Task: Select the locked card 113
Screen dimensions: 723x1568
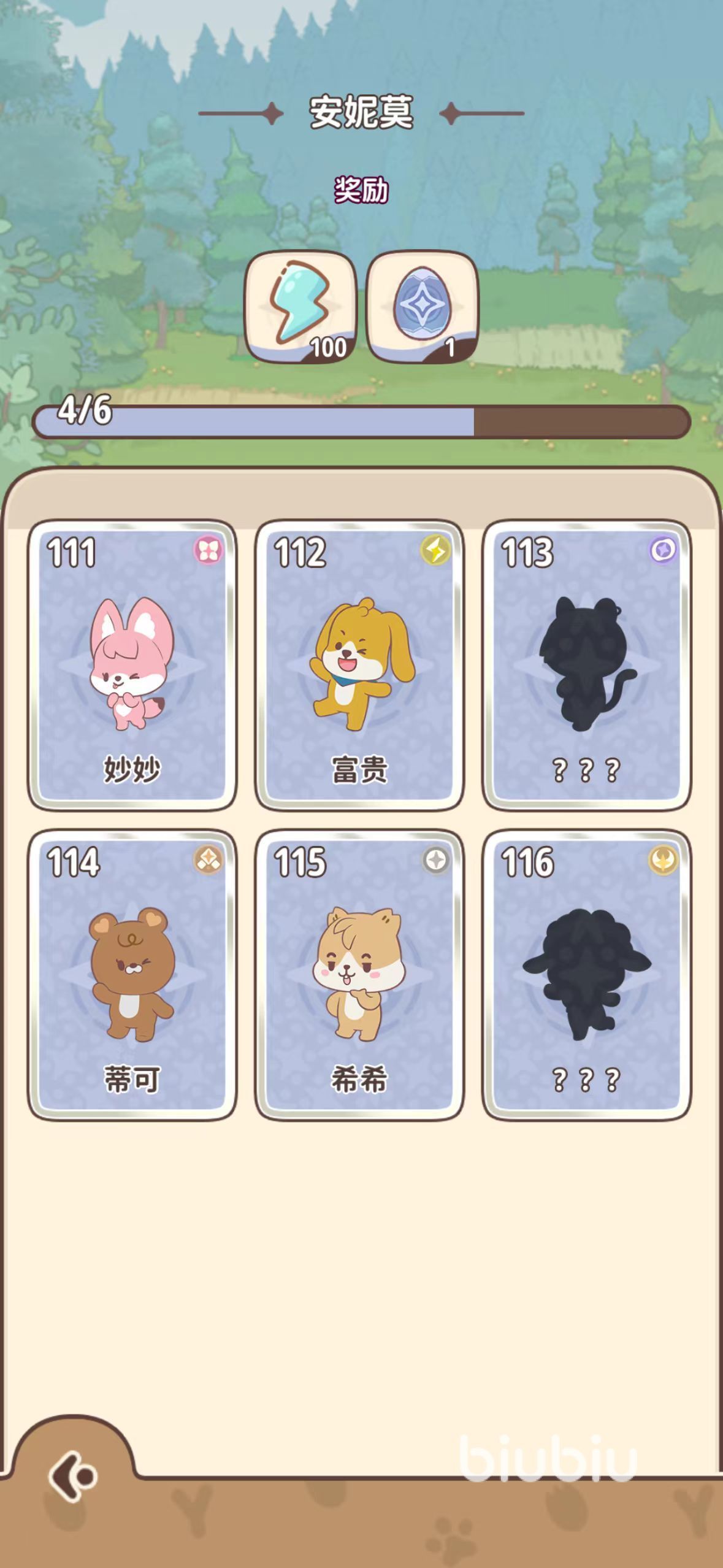Action: (x=586, y=665)
